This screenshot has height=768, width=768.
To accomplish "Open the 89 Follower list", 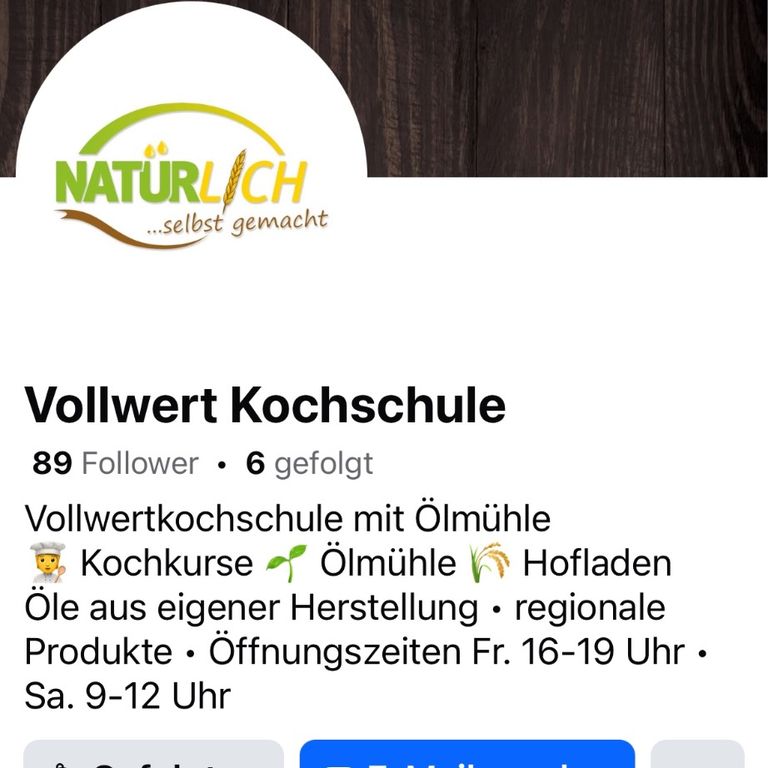I will click(x=115, y=464).
